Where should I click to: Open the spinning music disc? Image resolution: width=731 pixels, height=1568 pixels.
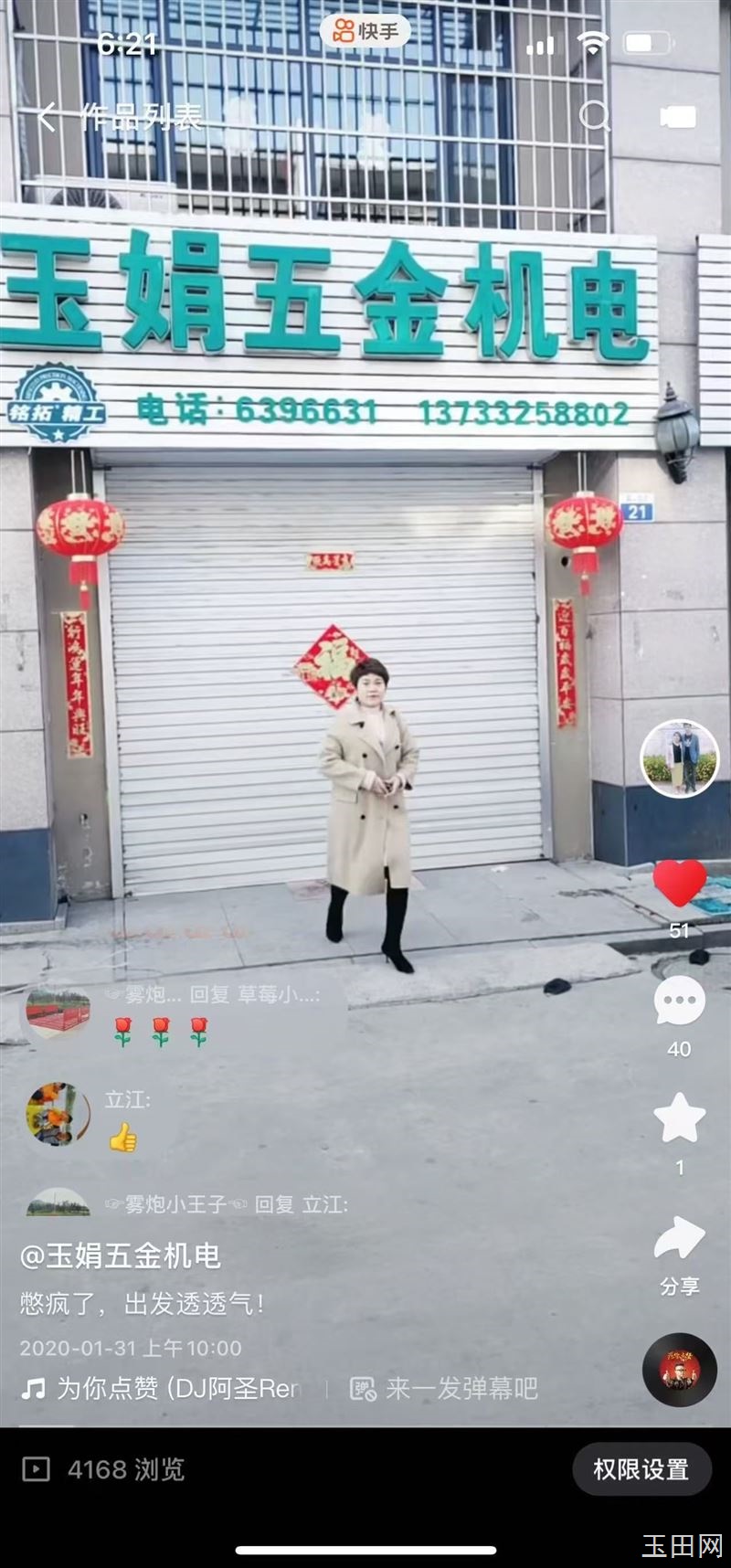tap(679, 1370)
